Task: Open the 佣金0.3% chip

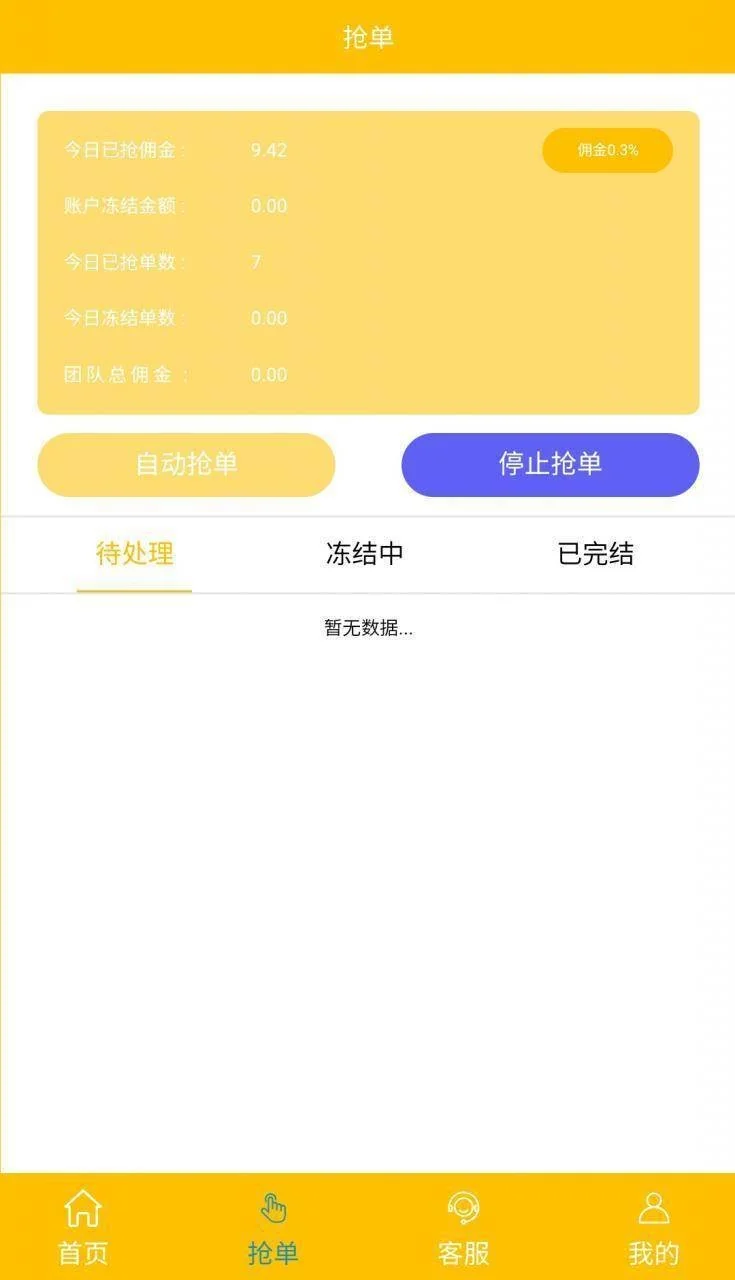Action: click(607, 151)
